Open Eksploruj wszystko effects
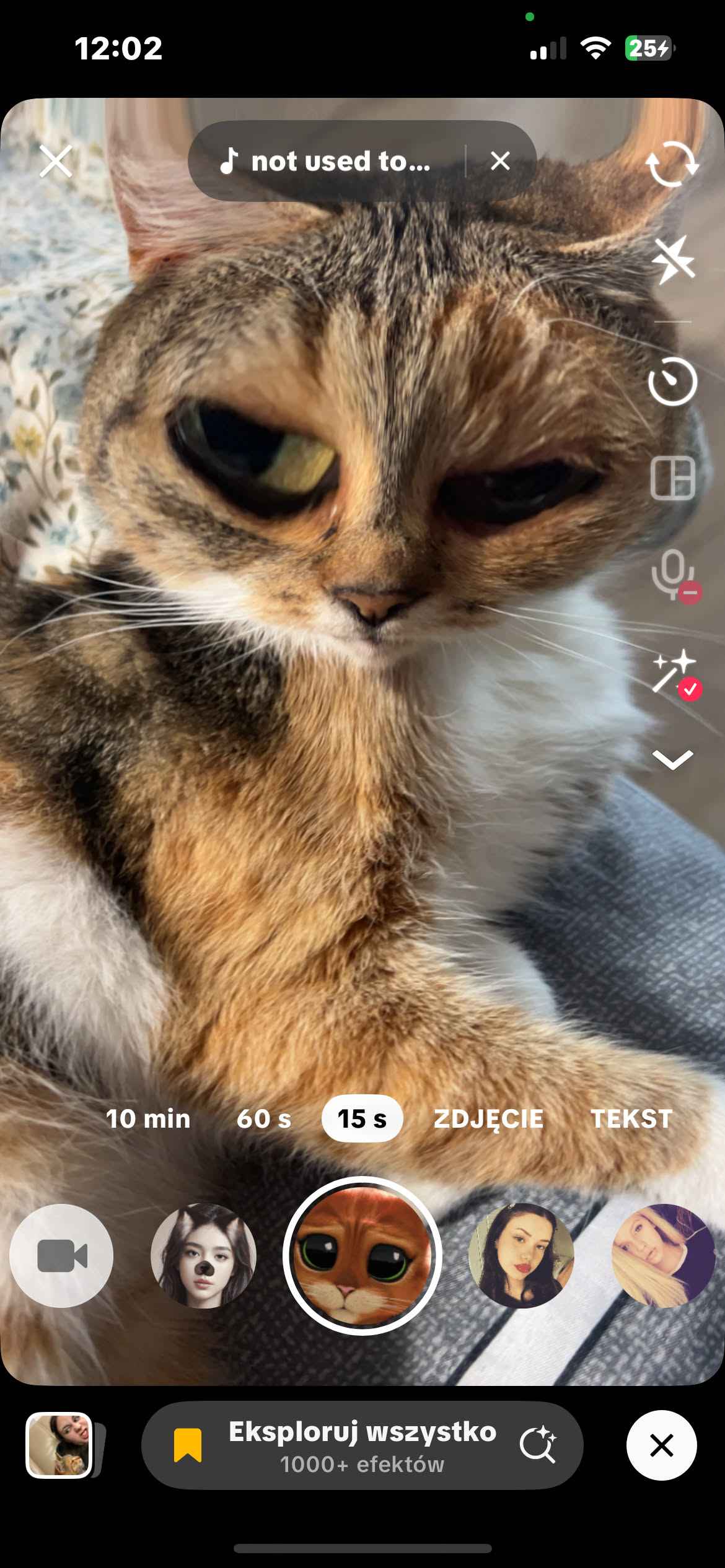This screenshot has width=725, height=1568. coord(362,1445)
